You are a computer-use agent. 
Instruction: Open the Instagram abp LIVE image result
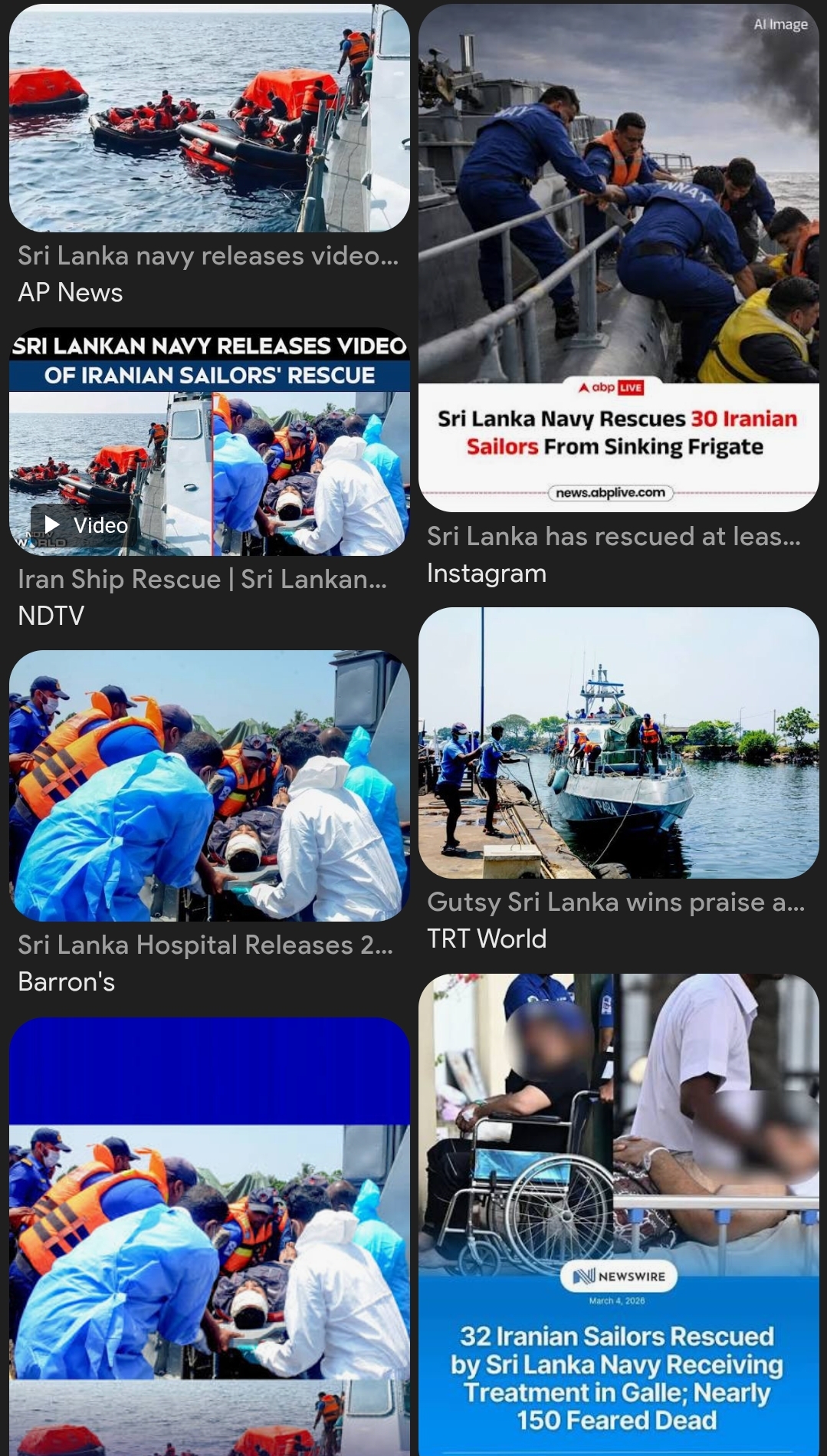coord(619,258)
